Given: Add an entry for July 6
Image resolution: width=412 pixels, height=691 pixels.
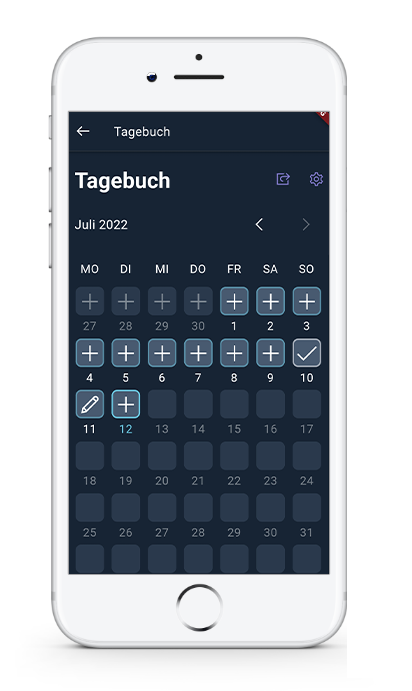Looking at the screenshot, I should pyautogui.click(x=162, y=353).
